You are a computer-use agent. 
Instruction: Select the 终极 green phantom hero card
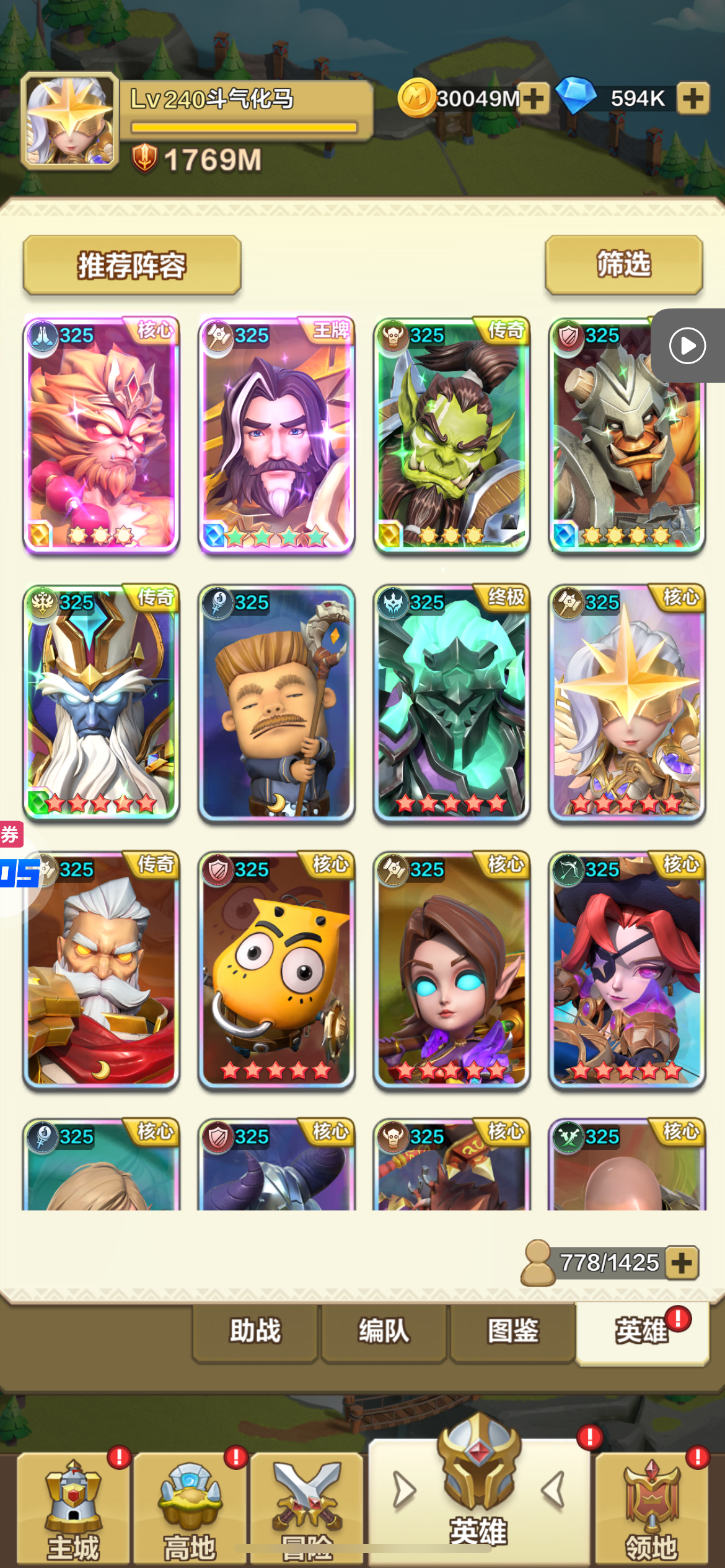pos(451,703)
